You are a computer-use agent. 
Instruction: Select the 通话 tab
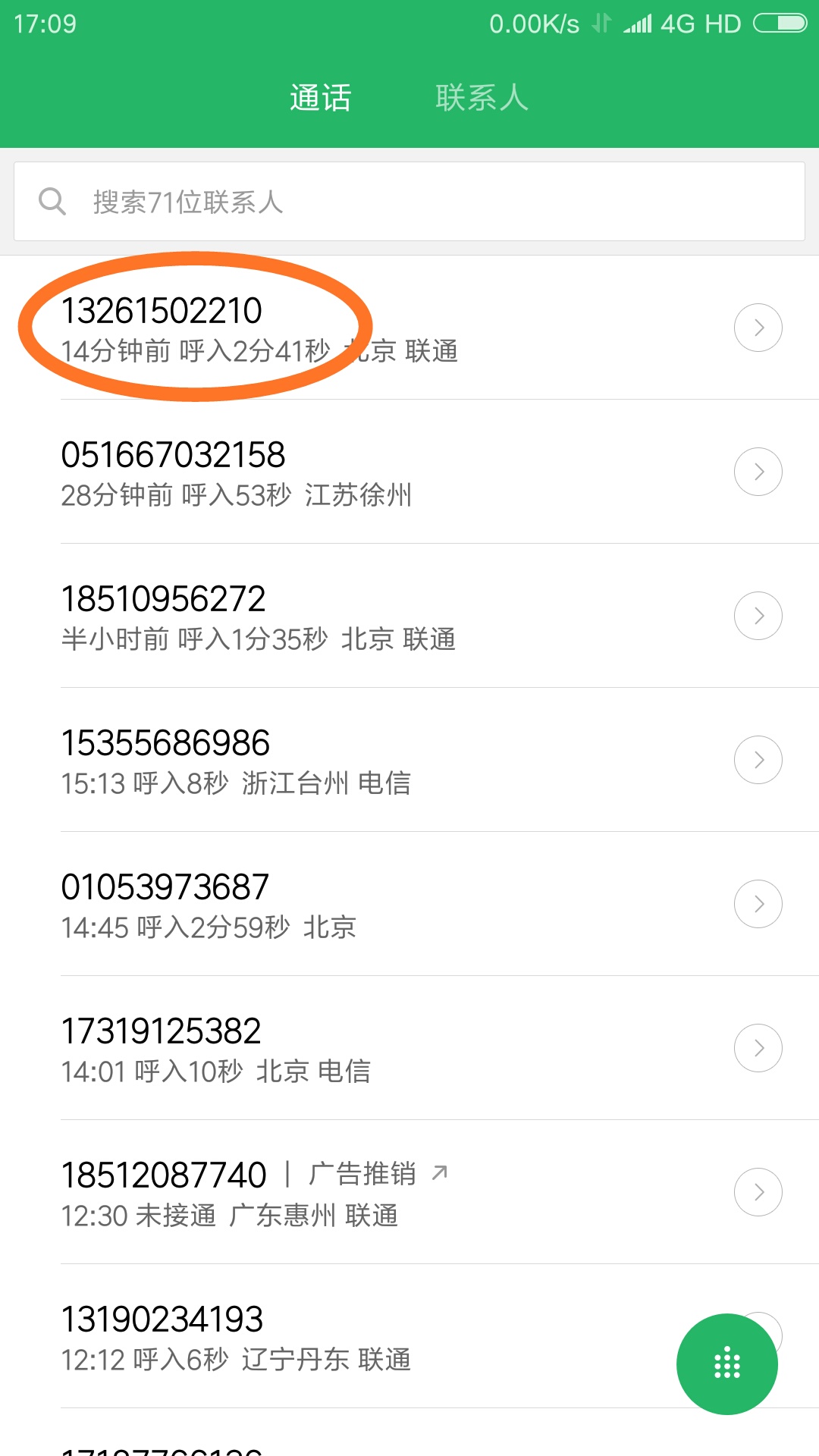(x=320, y=98)
